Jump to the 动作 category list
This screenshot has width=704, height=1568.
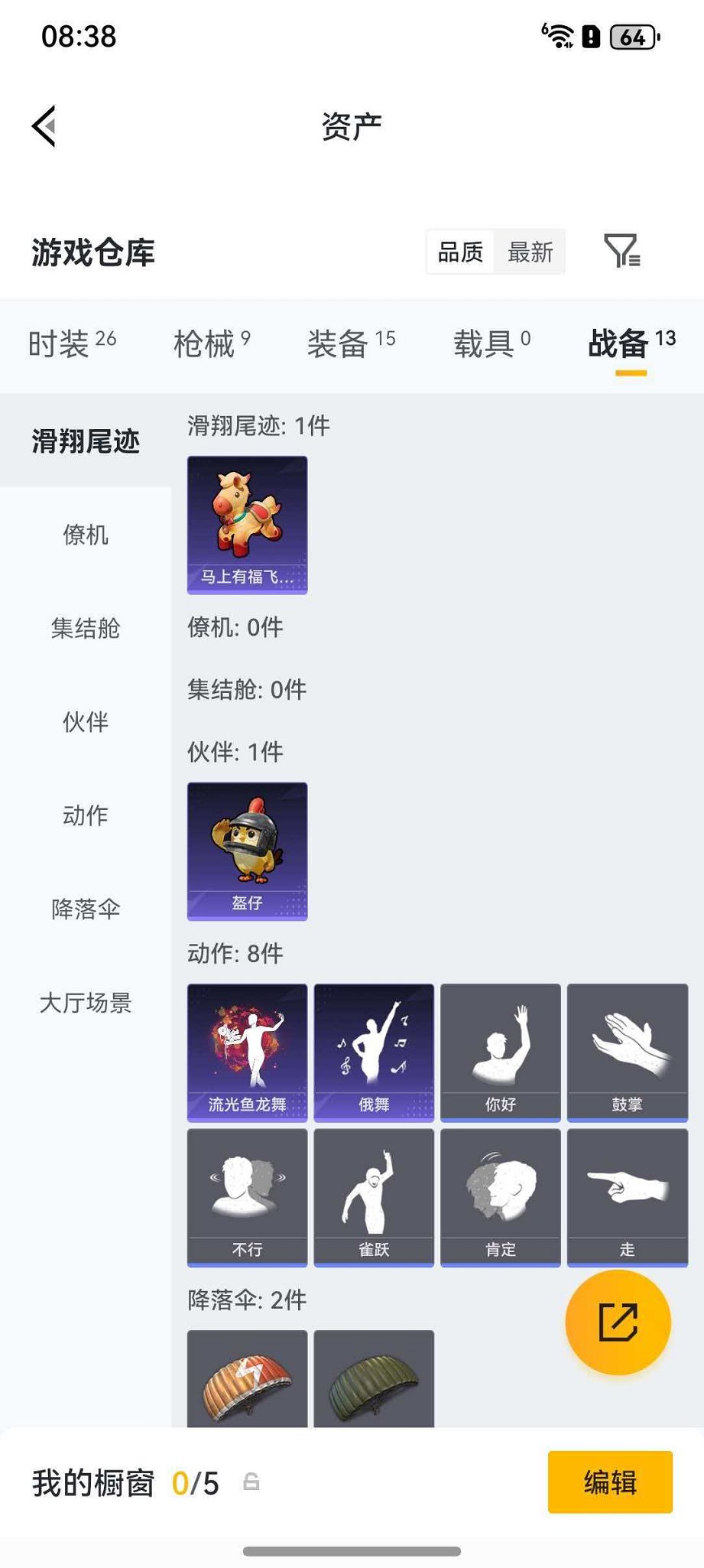tap(86, 816)
